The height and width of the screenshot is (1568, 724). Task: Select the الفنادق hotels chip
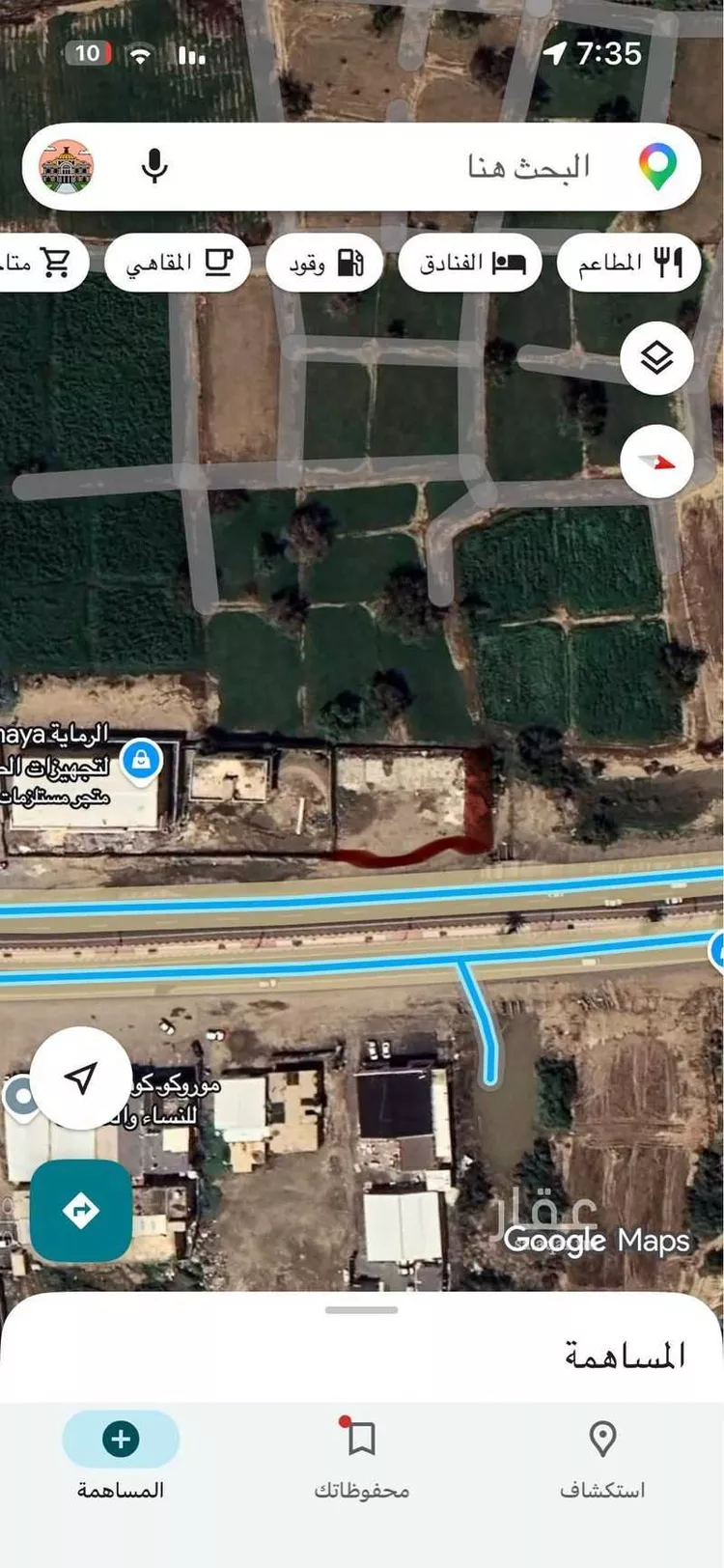(471, 263)
